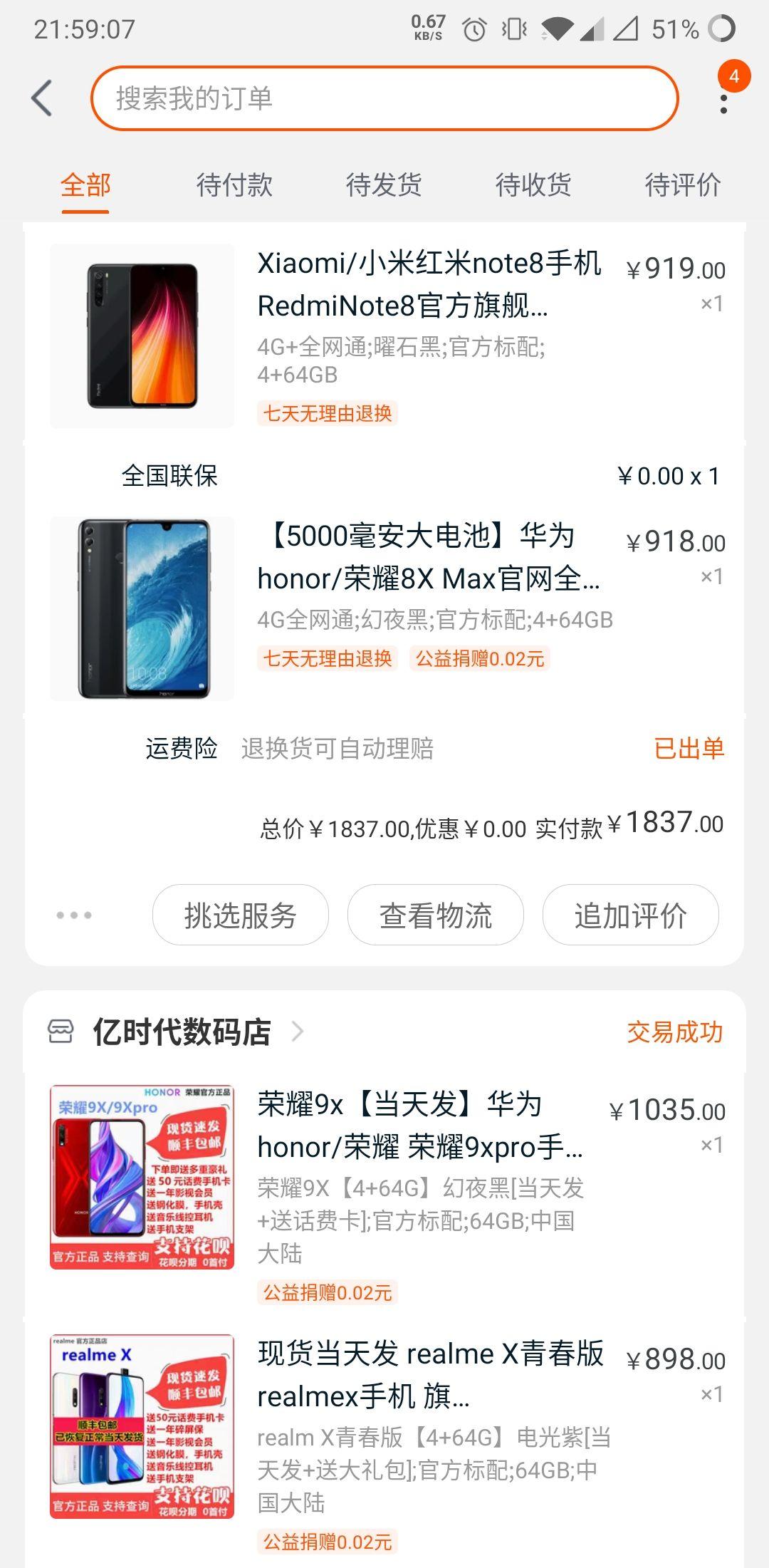Switch to the 全部 tab
The image size is (769, 1568).
[85, 185]
